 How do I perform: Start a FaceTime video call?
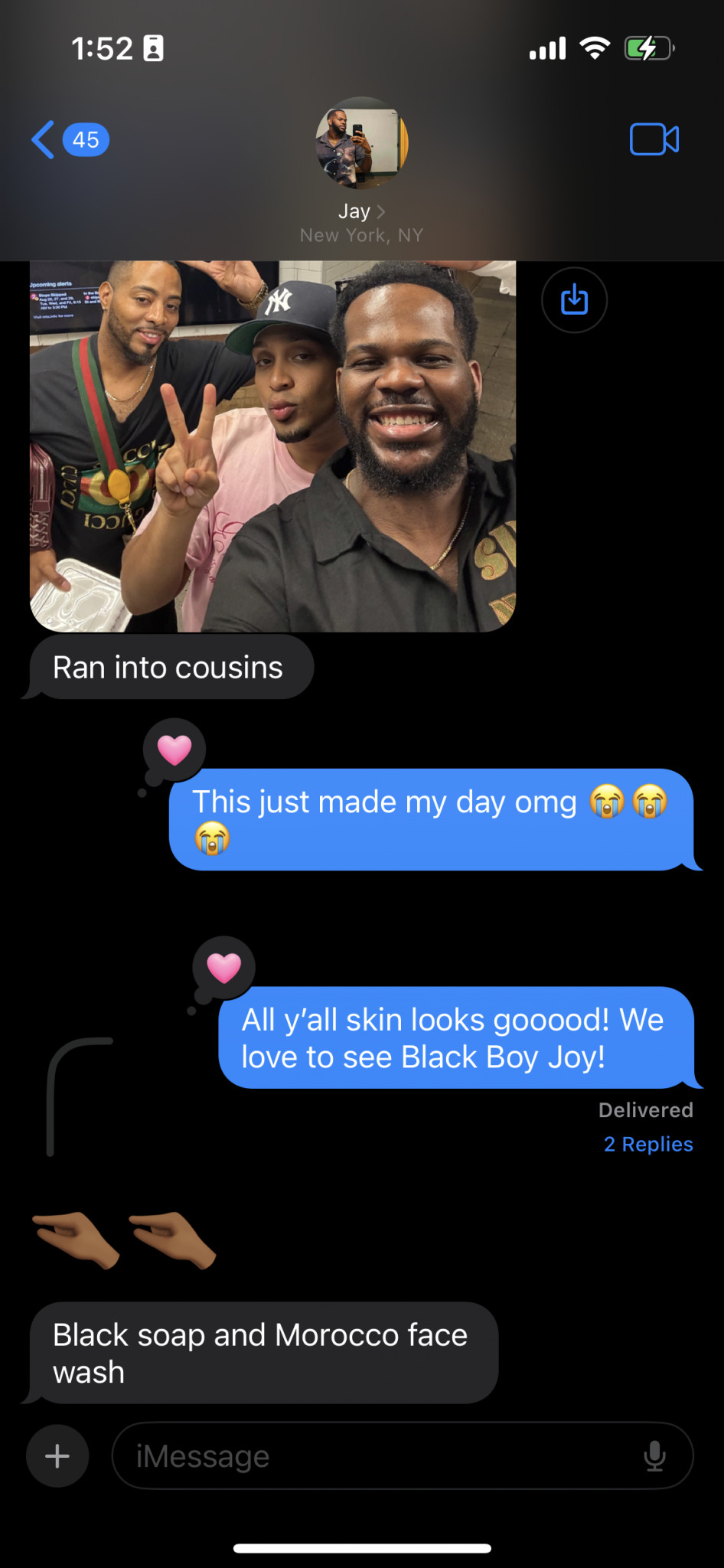tap(654, 139)
